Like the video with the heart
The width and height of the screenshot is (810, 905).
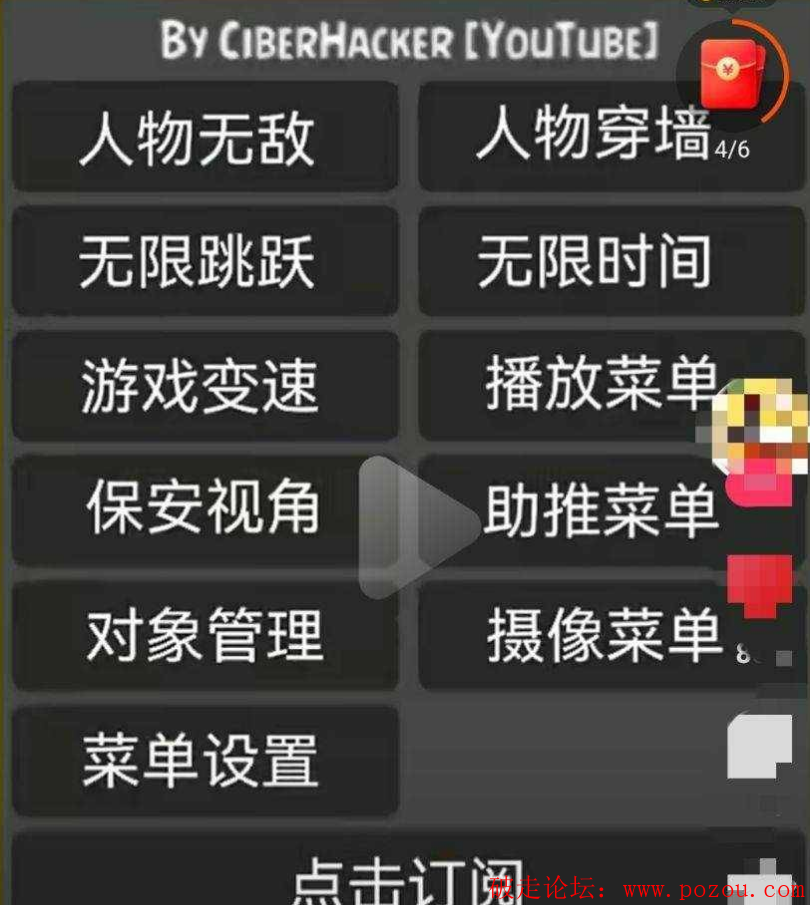coord(759,586)
